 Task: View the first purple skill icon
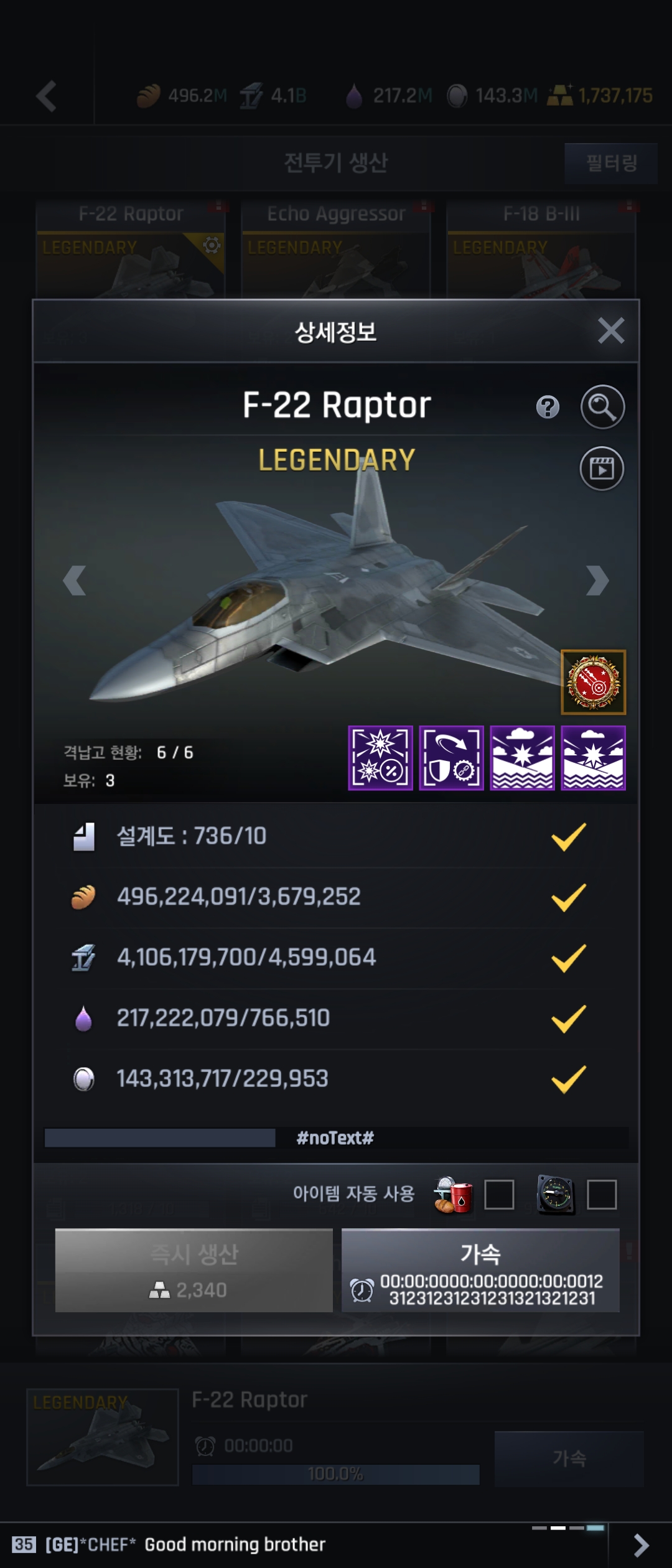[x=380, y=758]
